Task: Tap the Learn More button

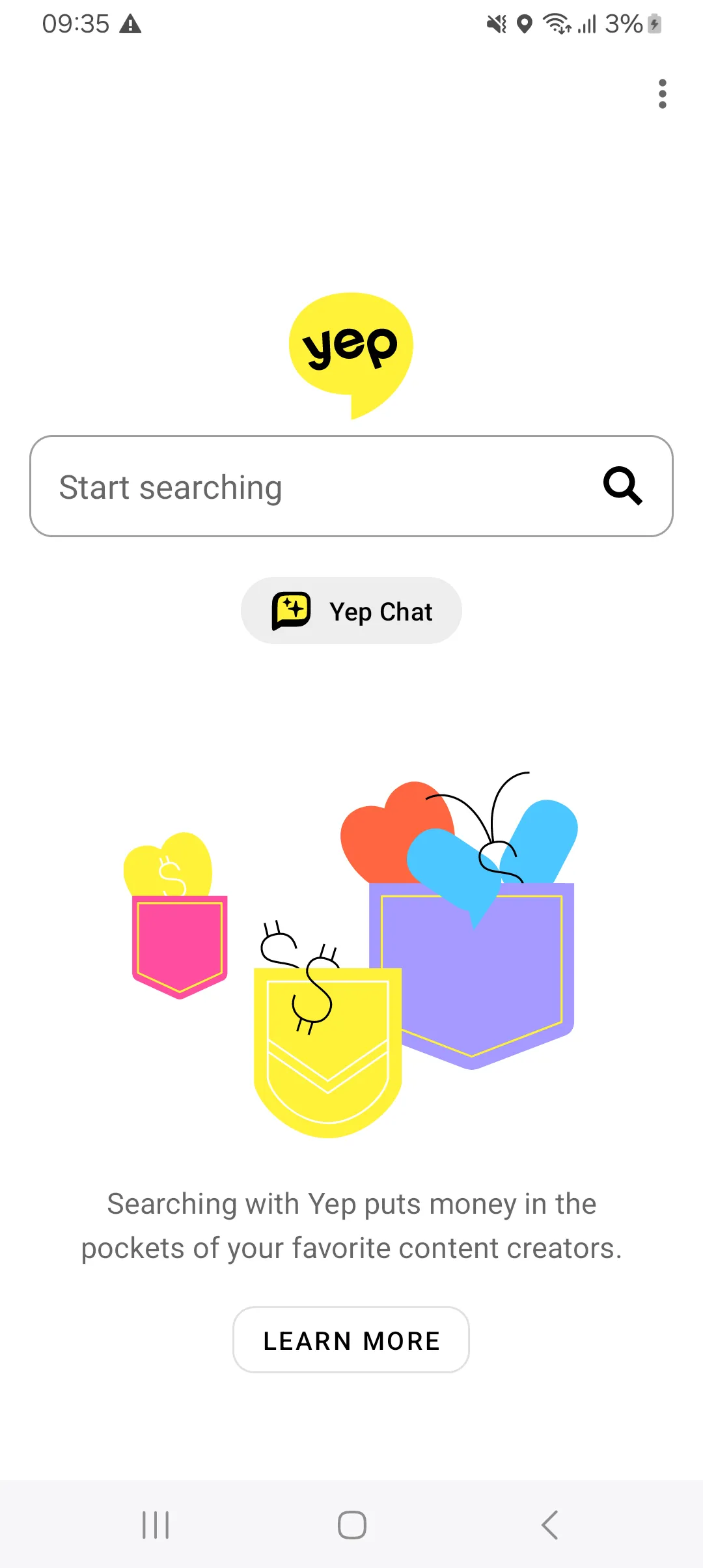Action: click(x=351, y=1340)
